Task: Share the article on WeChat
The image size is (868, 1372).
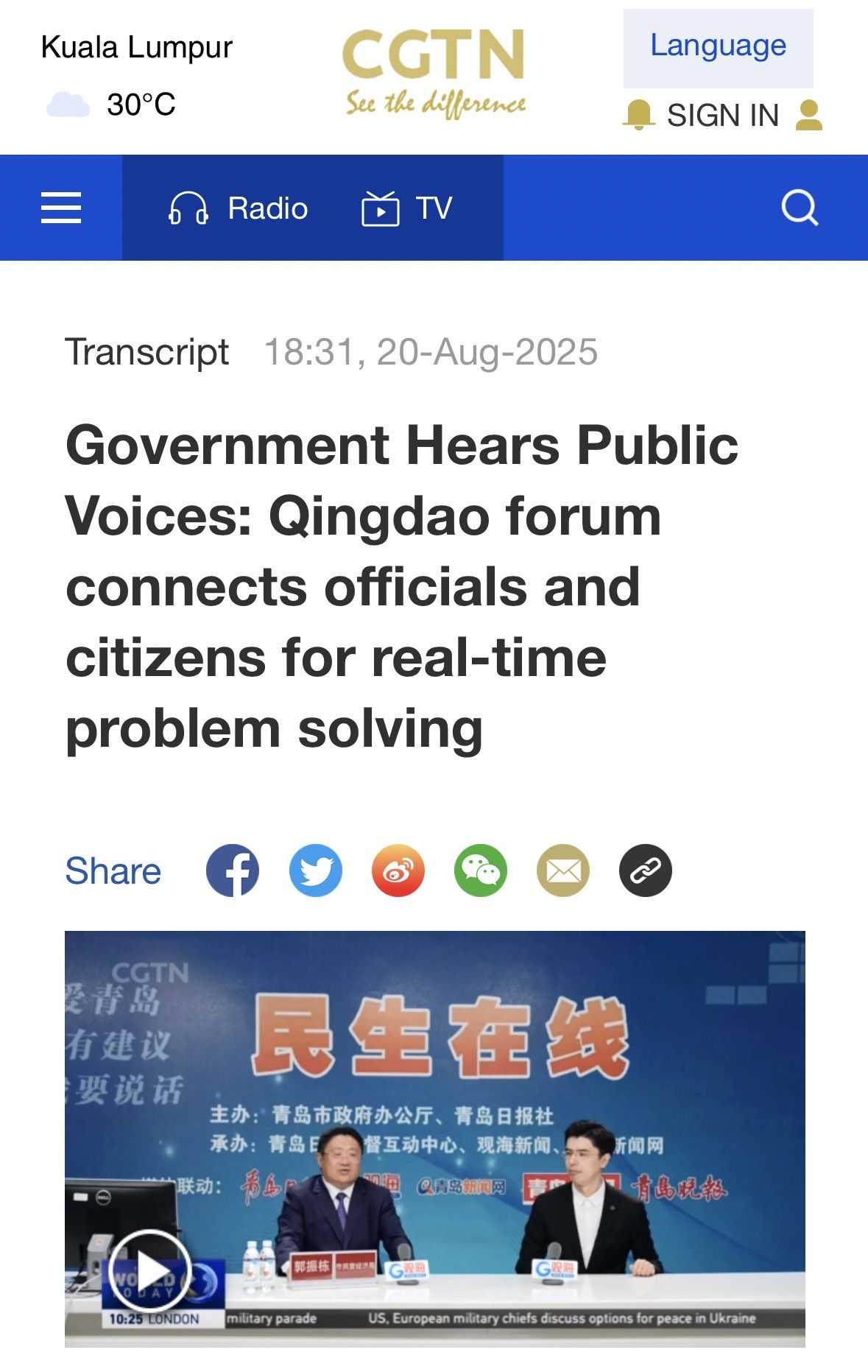Action: click(481, 870)
